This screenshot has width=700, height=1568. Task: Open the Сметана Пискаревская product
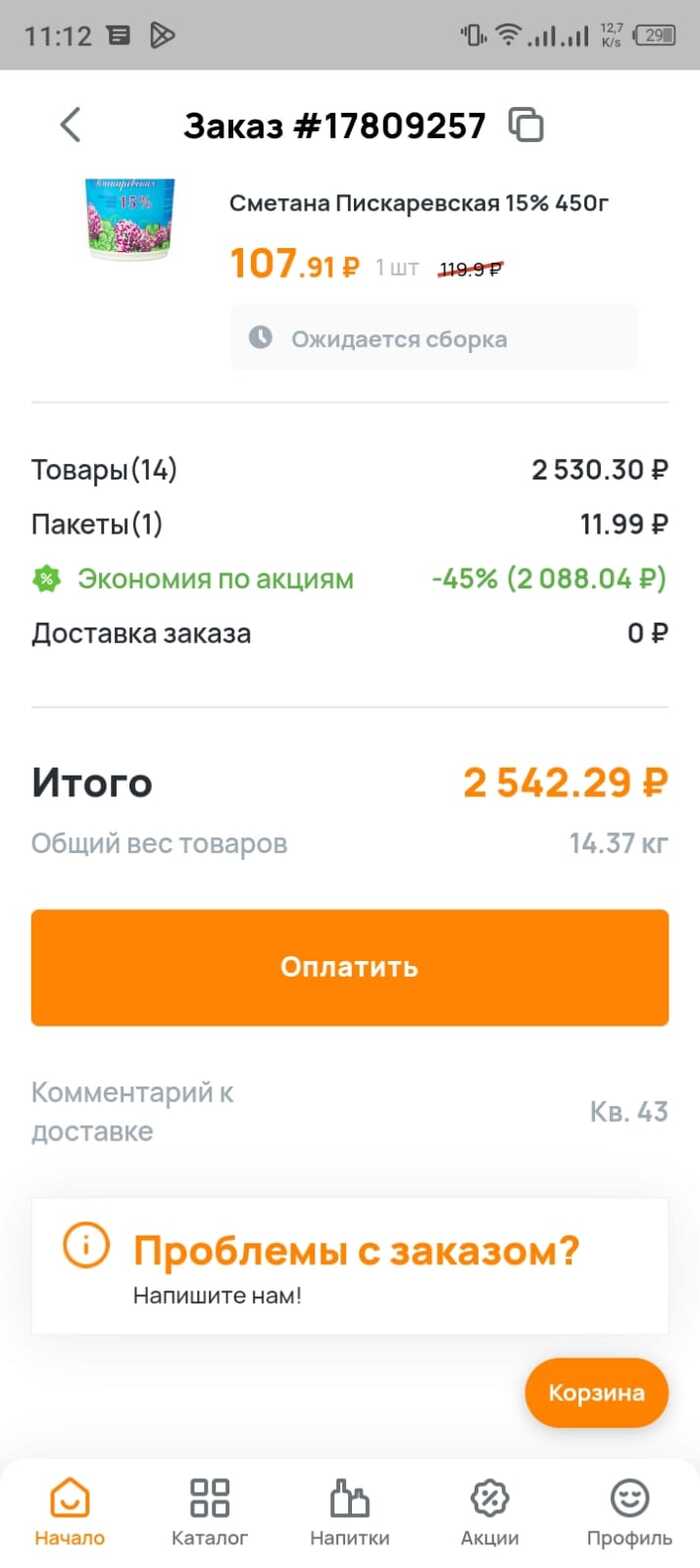pos(419,204)
